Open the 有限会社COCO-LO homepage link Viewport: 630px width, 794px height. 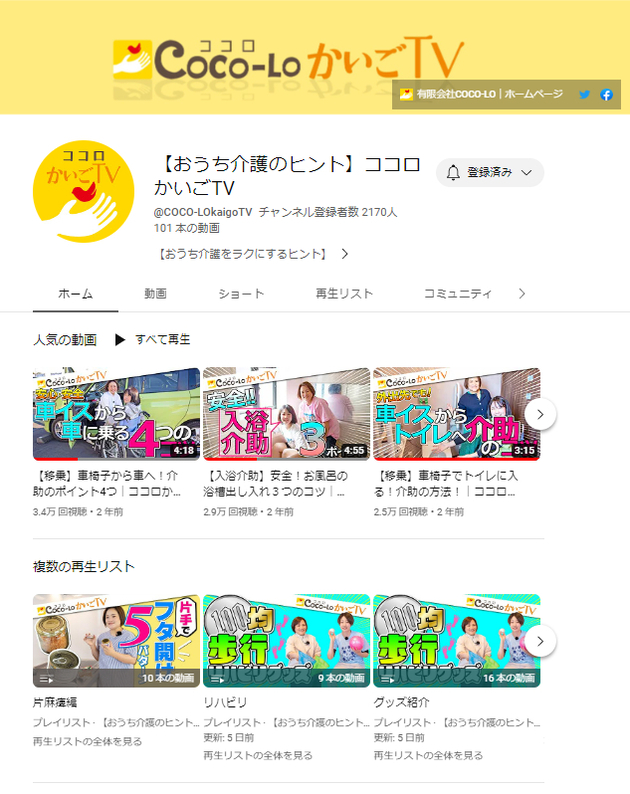point(482,94)
